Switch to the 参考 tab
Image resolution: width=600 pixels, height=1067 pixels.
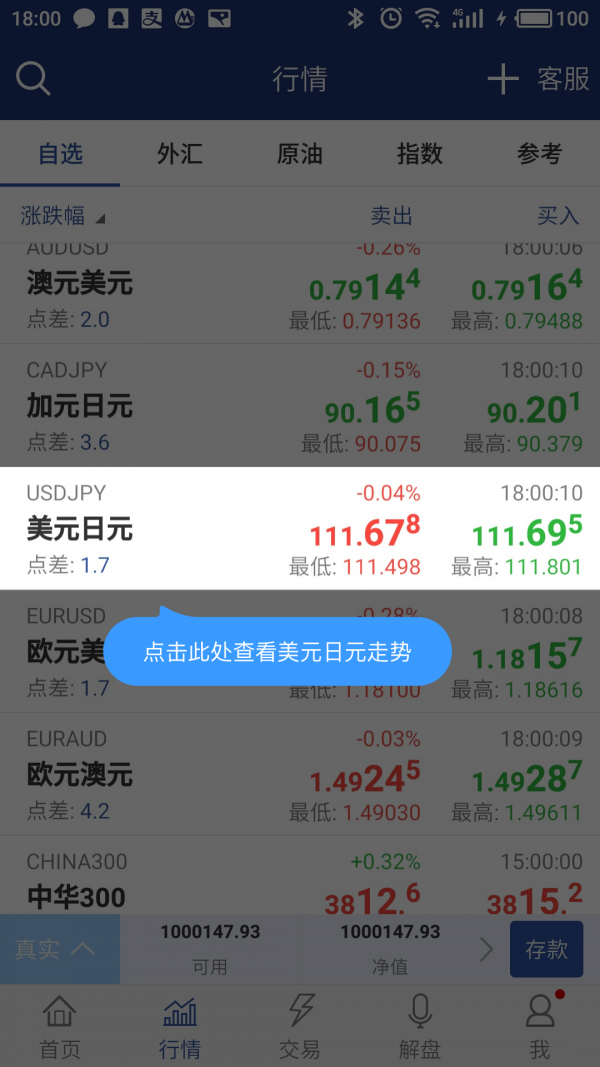click(x=539, y=154)
